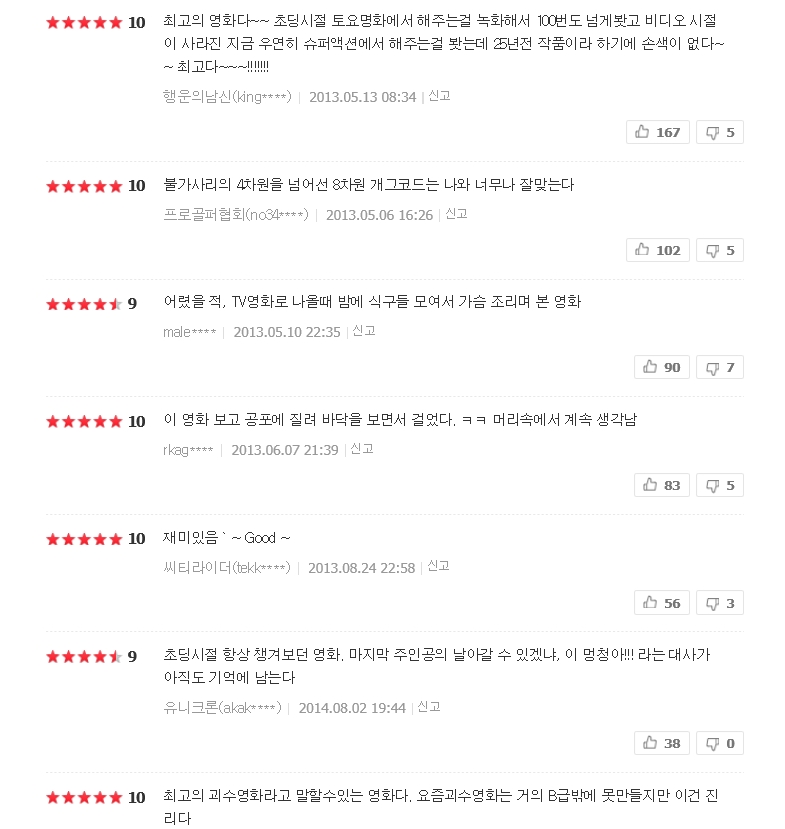The width and height of the screenshot is (785, 829).
Task: Dislike the review by male****
Action: pos(719,367)
